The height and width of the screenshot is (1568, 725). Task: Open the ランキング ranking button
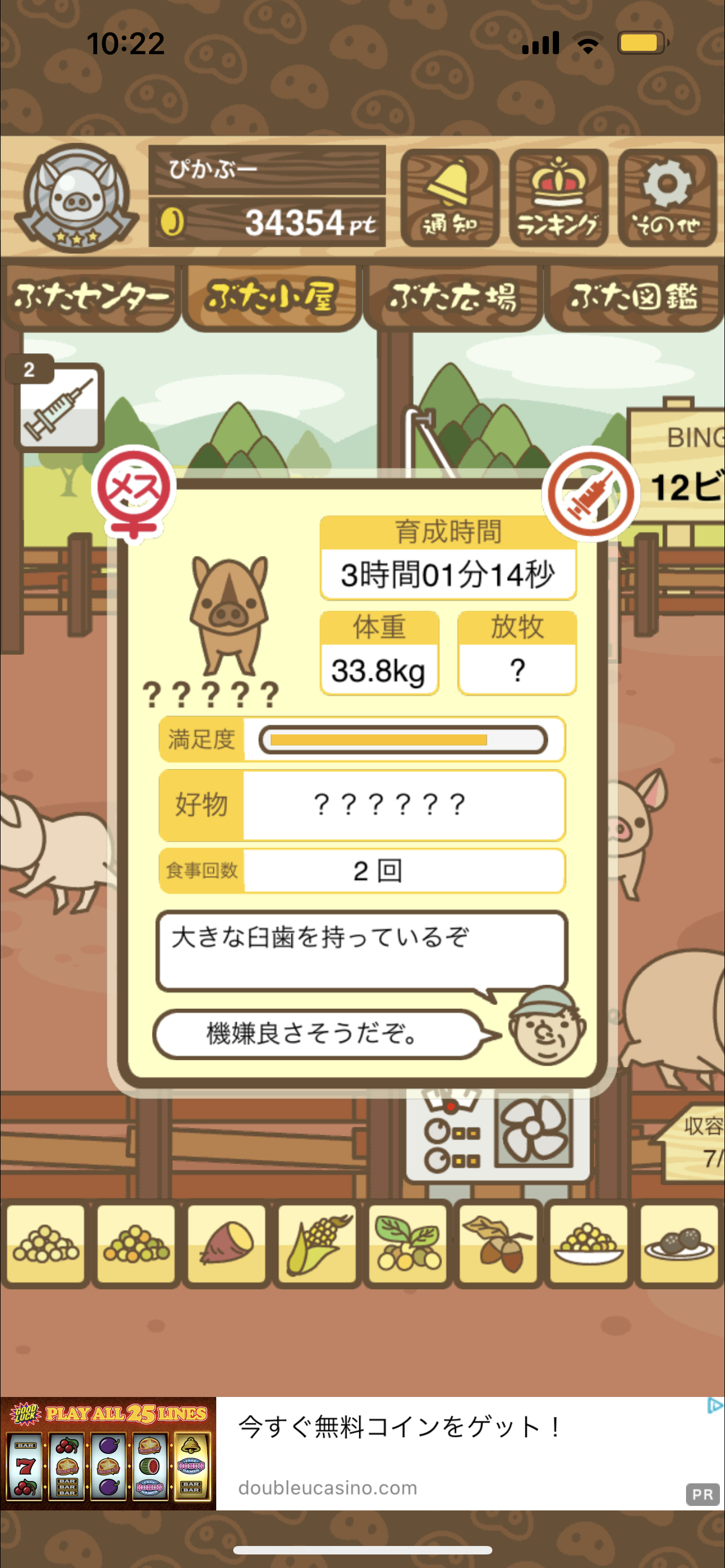558,197
